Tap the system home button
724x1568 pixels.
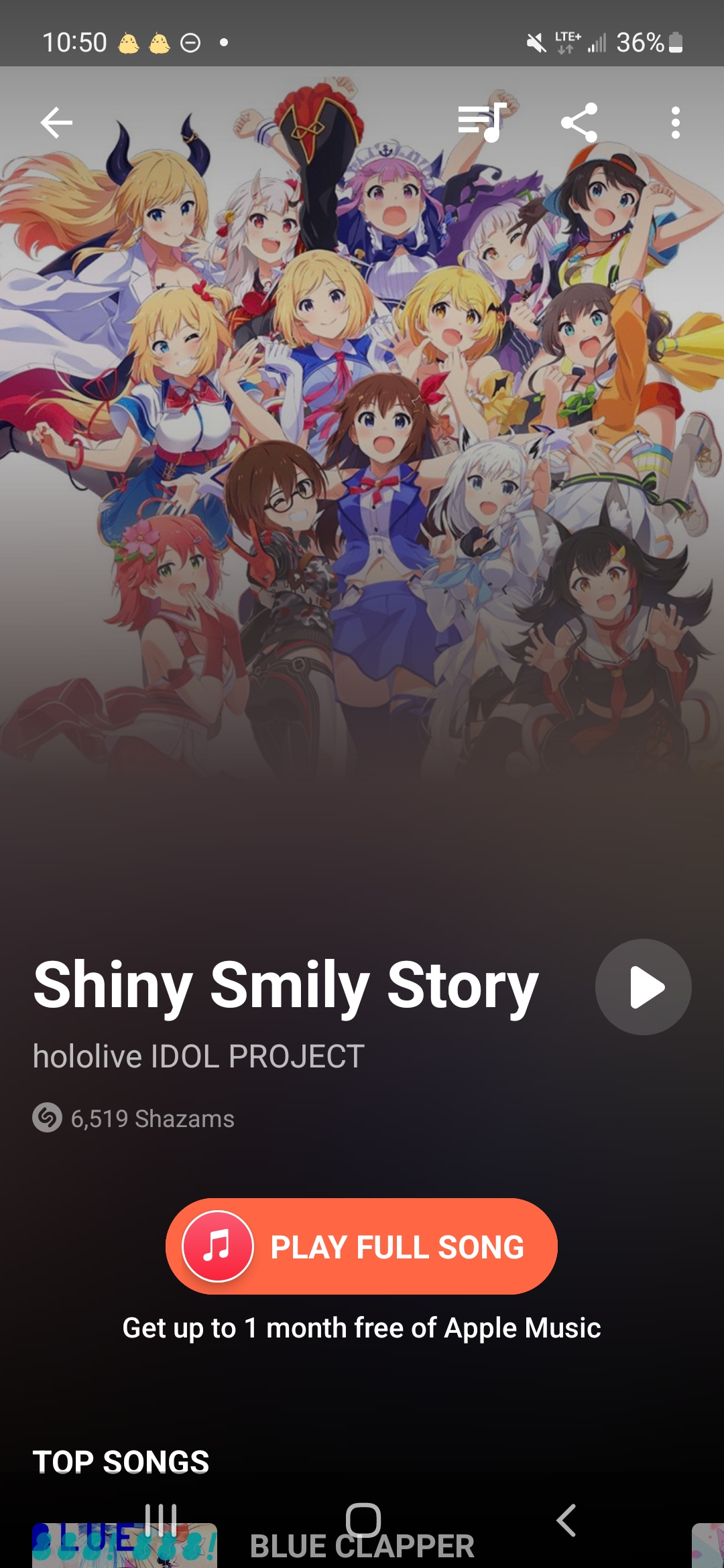point(363,1520)
